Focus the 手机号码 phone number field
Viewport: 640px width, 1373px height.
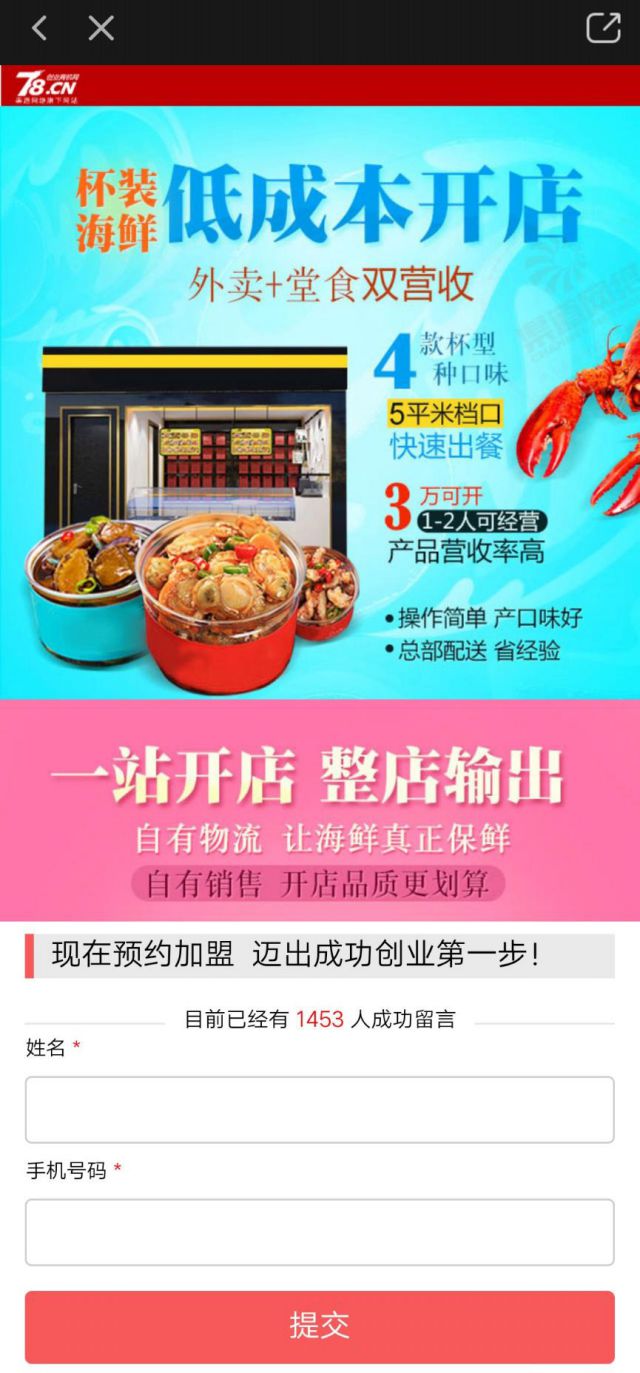(x=319, y=1232)
